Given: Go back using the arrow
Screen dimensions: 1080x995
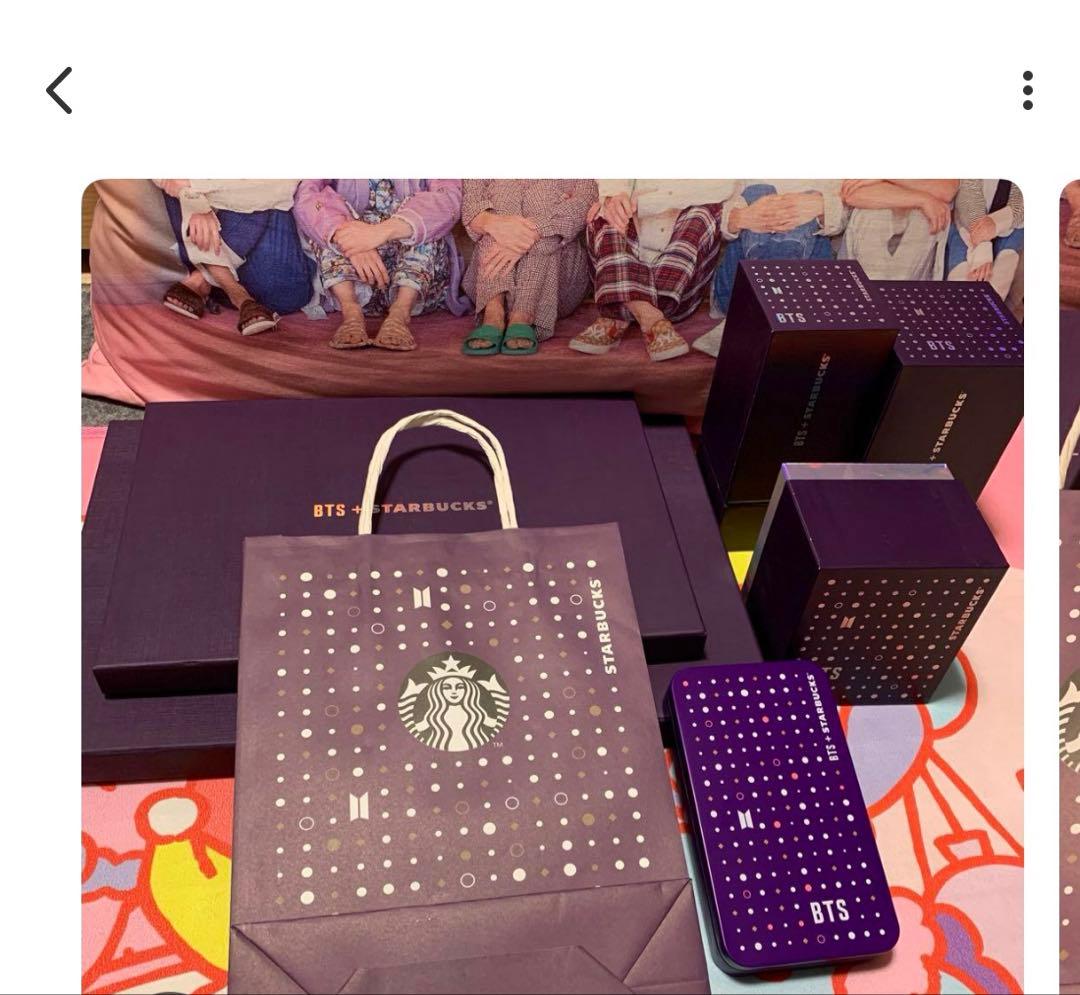Looking at the screenshot, I should click(60, 91).
